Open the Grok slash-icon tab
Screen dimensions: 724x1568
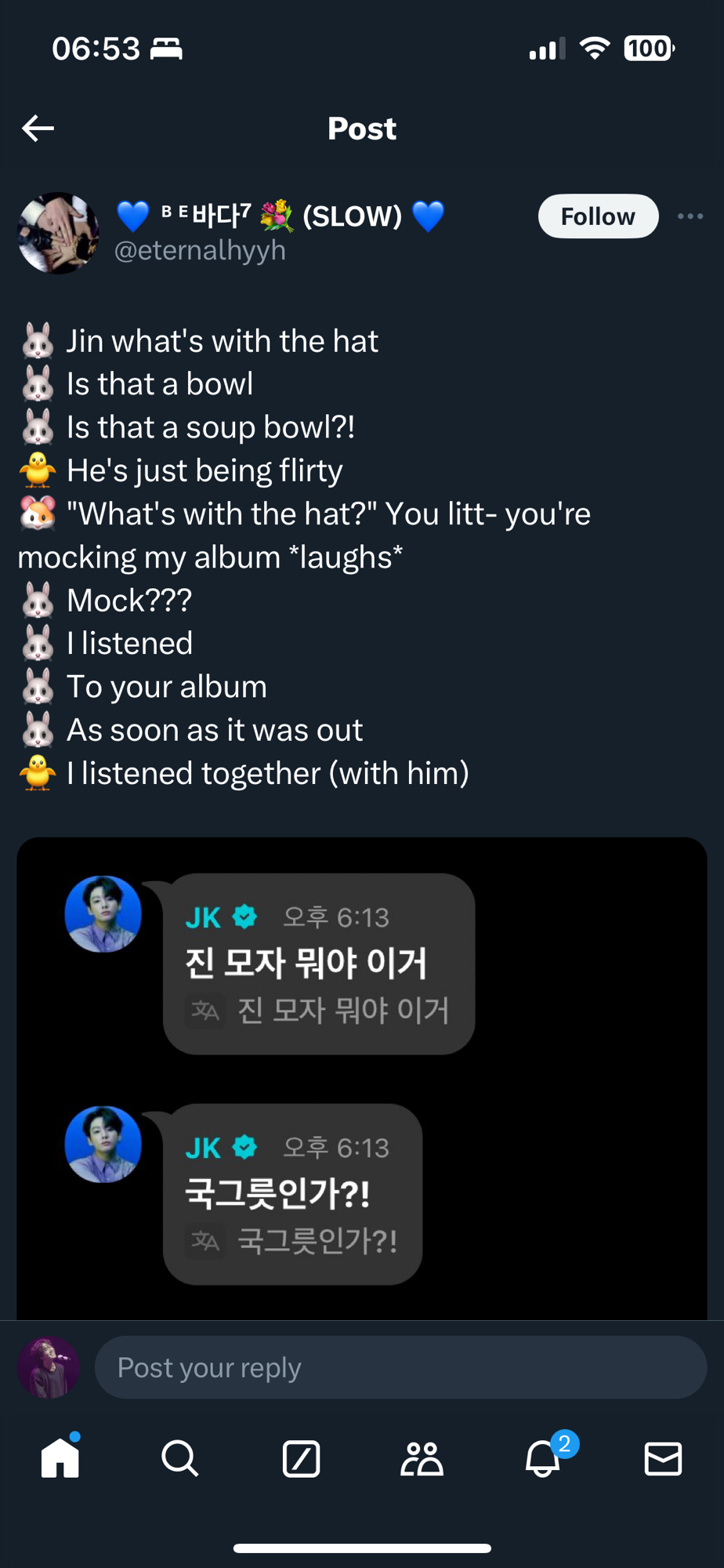[x=301, y=1459]
